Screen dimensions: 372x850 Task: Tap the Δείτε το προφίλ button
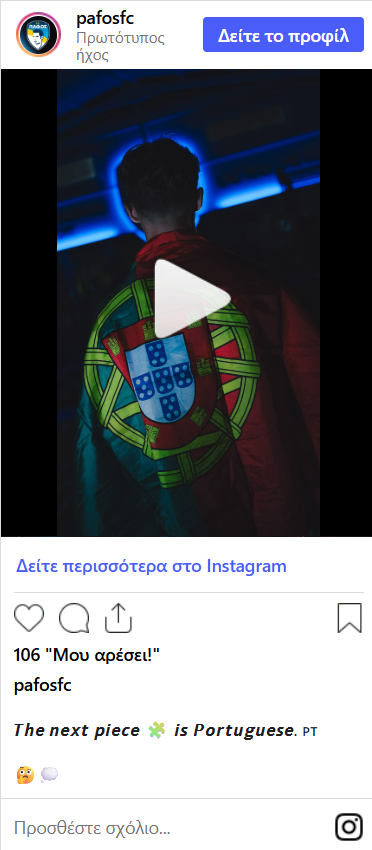click(x=283, y=35)
